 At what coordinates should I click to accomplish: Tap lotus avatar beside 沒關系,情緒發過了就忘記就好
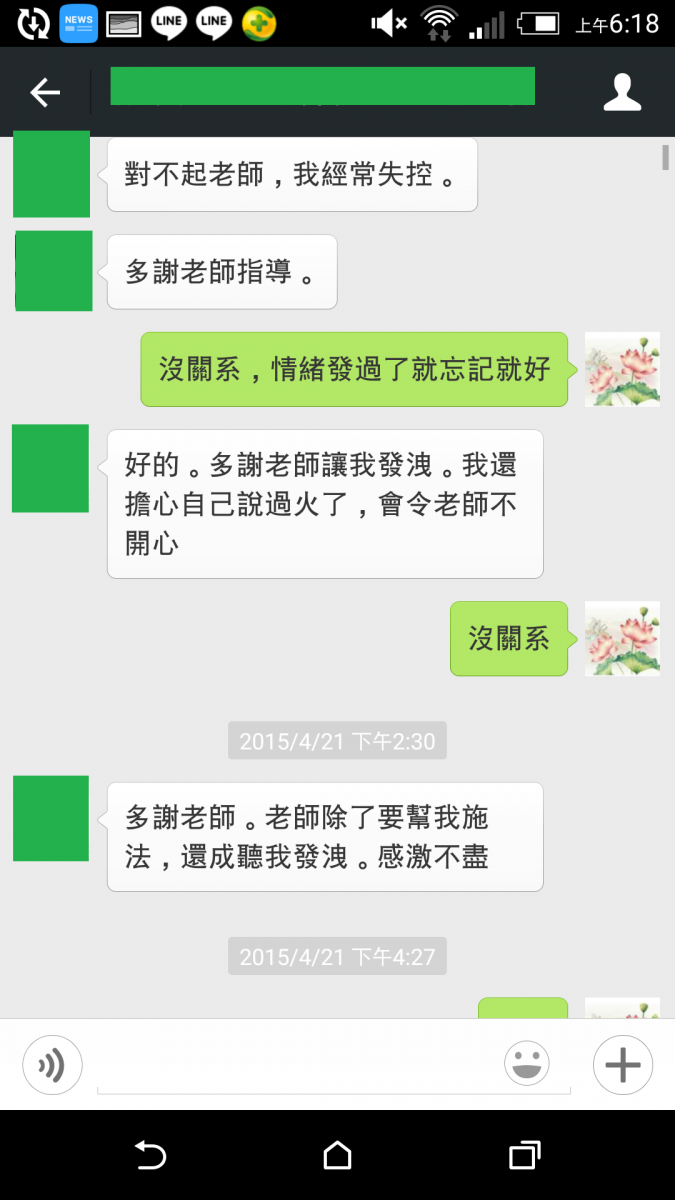coord(622,369)
